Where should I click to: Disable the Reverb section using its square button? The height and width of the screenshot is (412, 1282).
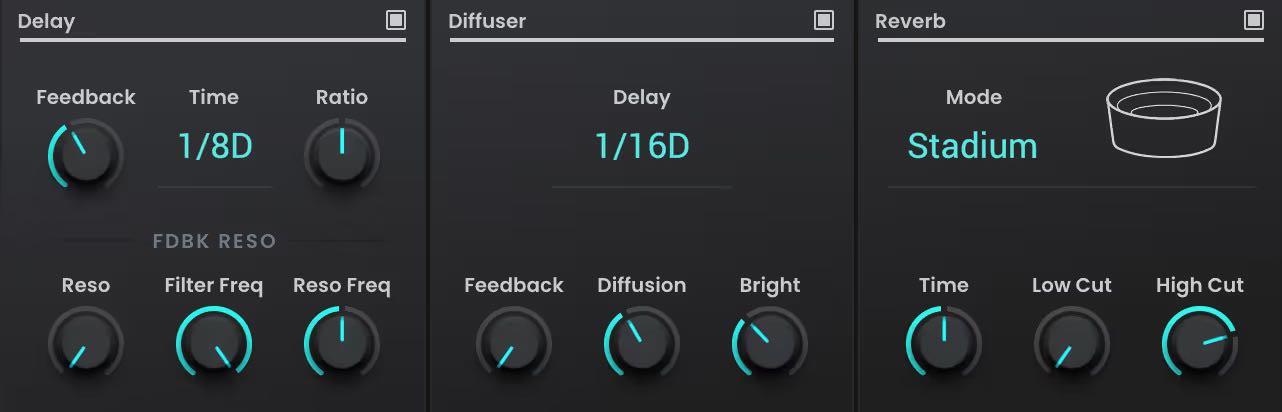1253,20
